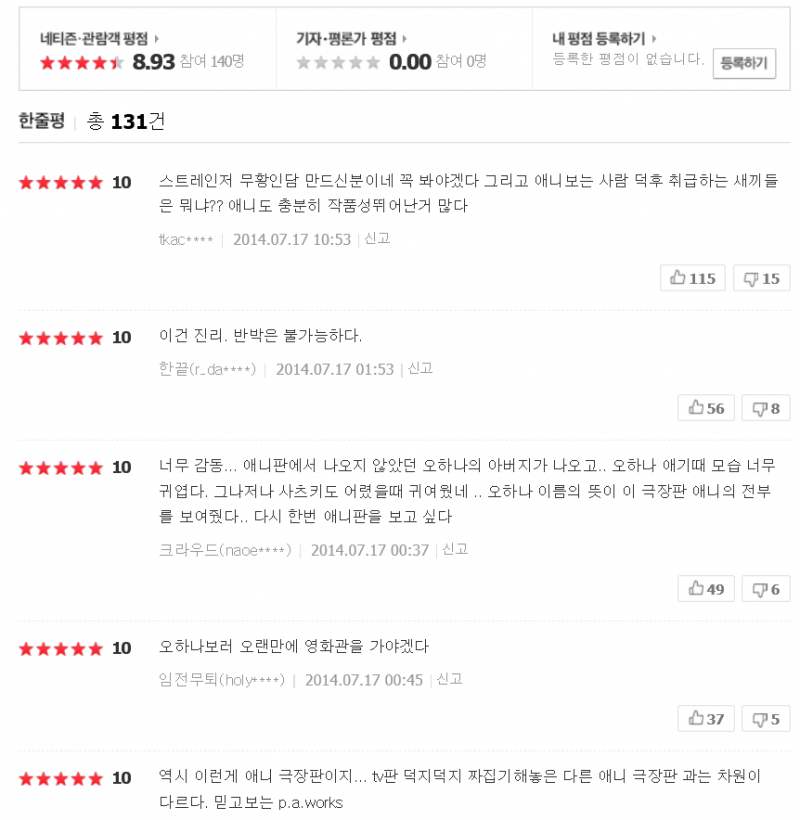Report the review by 임전무퇴(holy****)
This screenshot has height=820, width=800.
pos(449,680)
